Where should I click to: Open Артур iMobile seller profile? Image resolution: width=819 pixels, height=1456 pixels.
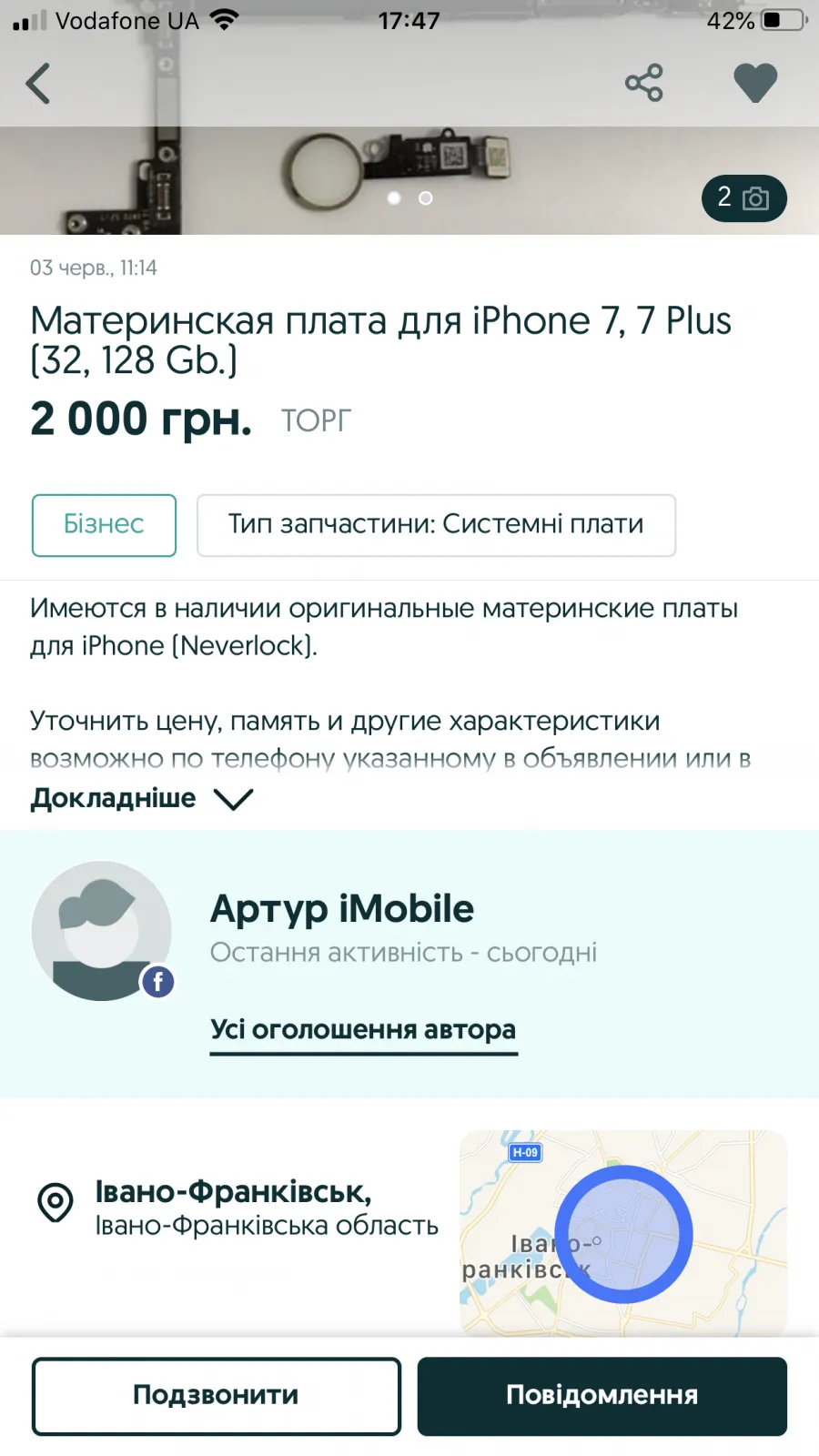pos(342,908)
